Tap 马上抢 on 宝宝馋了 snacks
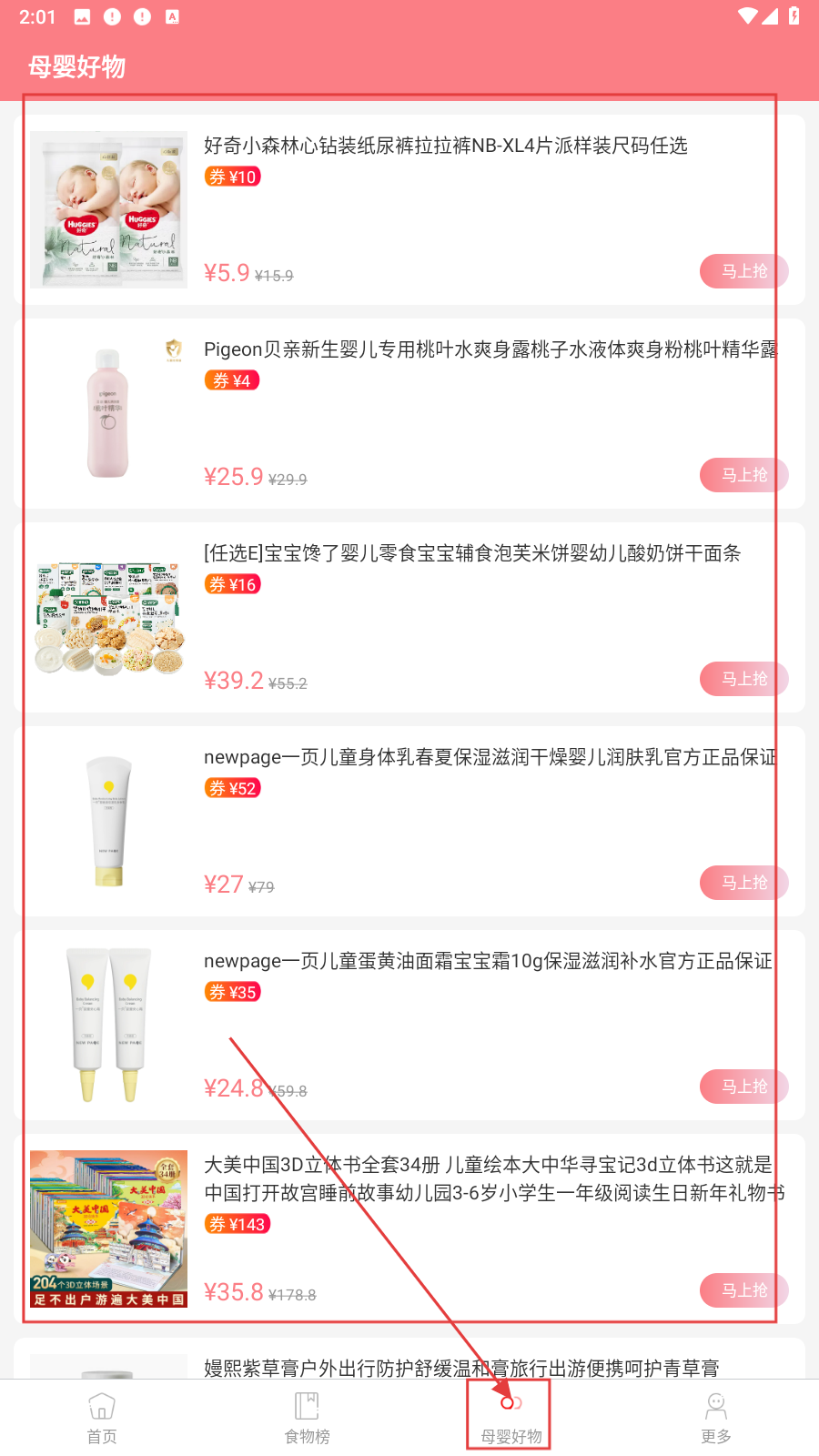Screen dimensions: 819x1456 point(743,679)
